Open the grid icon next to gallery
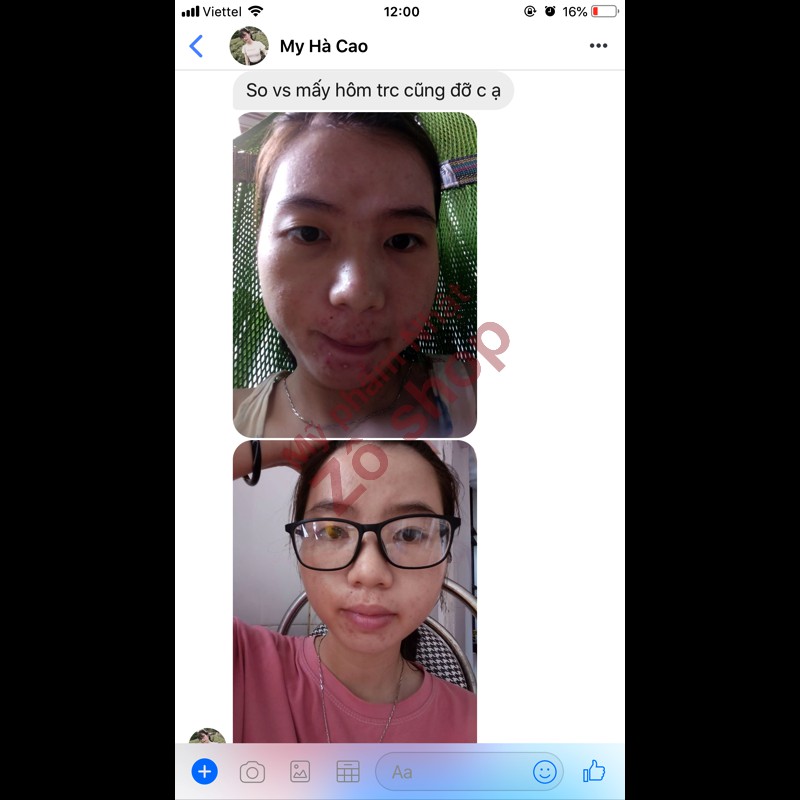Image resolution: width=800 pixels, height=800 pixels. point(347,772)
